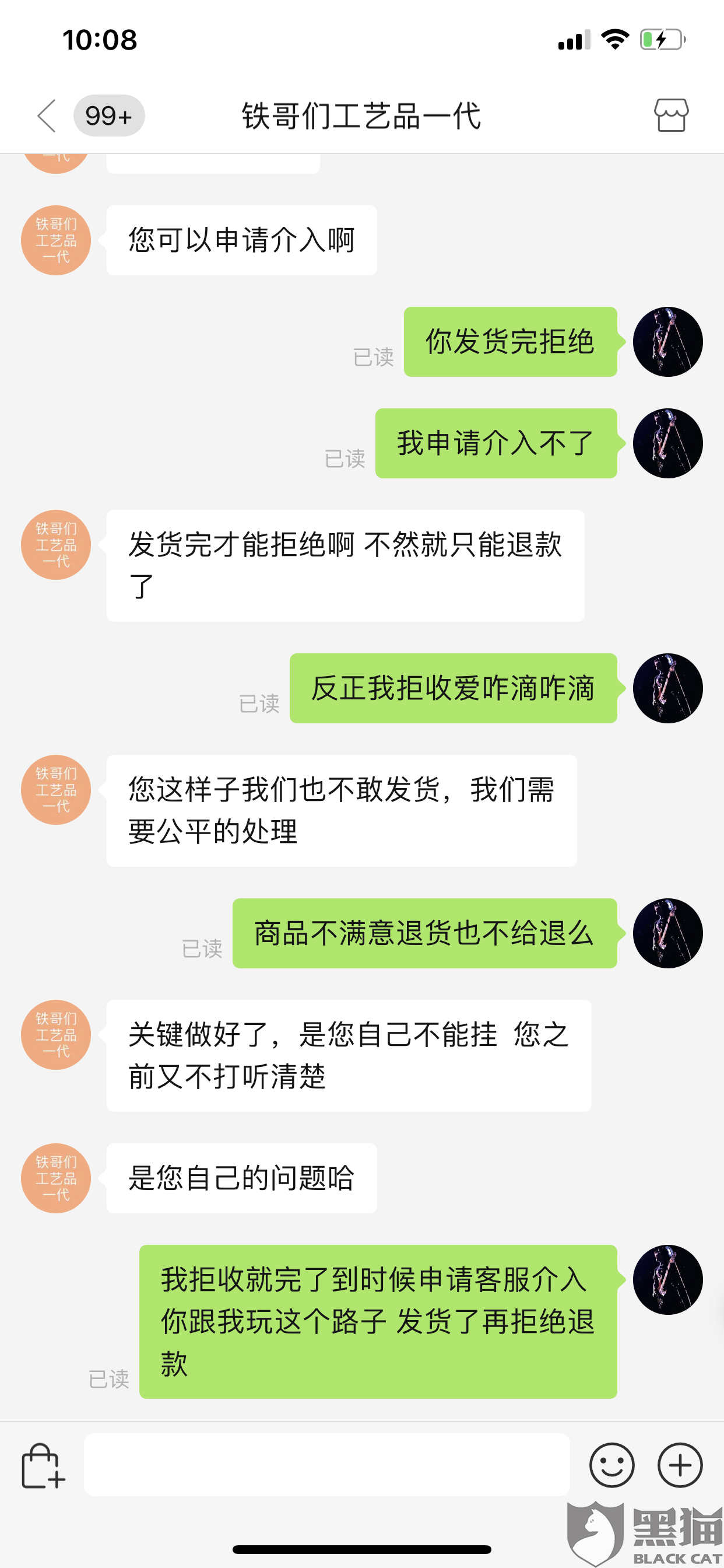Tap my avatar beside 你发货完拒绝
Viewport: 724px width, 1568px height.
coord(668,342)
